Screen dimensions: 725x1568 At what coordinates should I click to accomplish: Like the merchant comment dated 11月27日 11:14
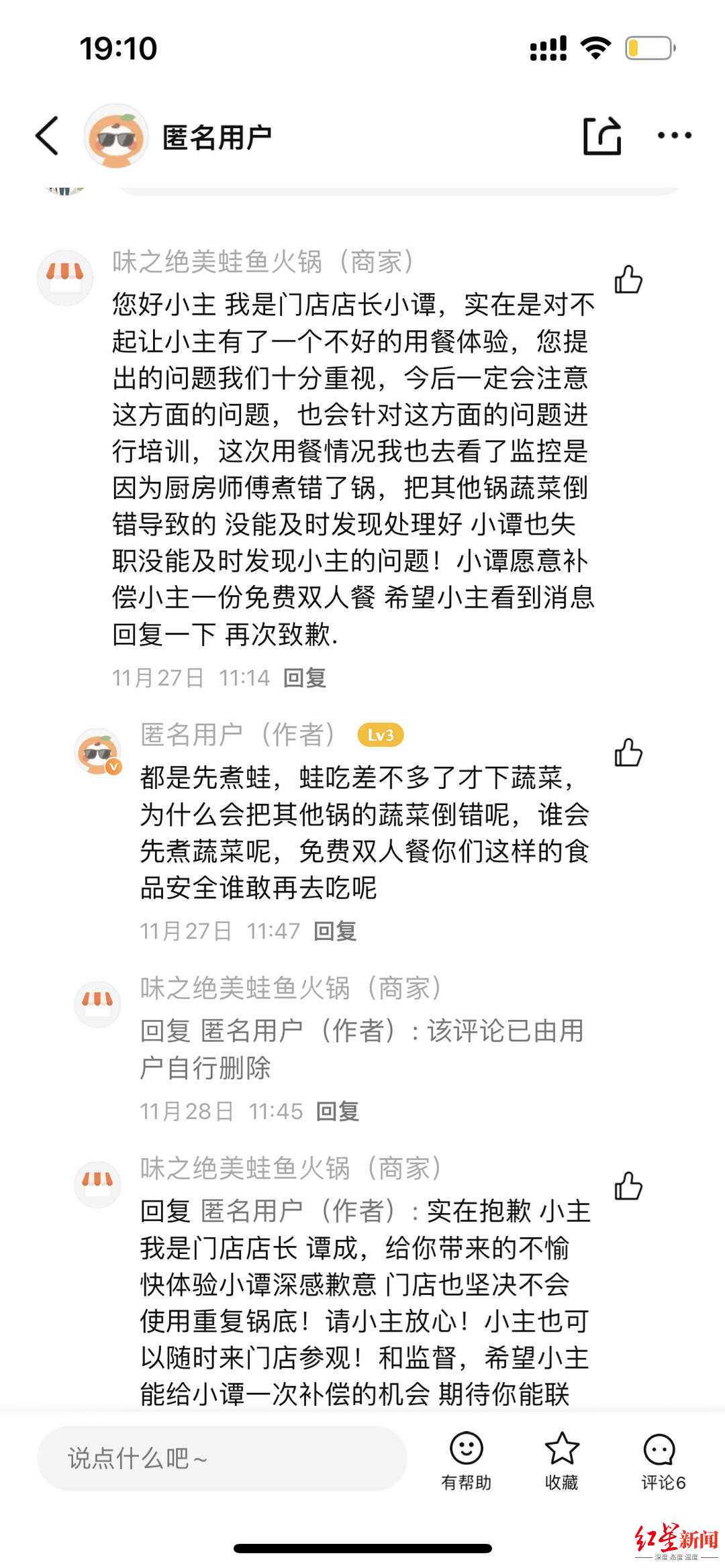point(628,280)
